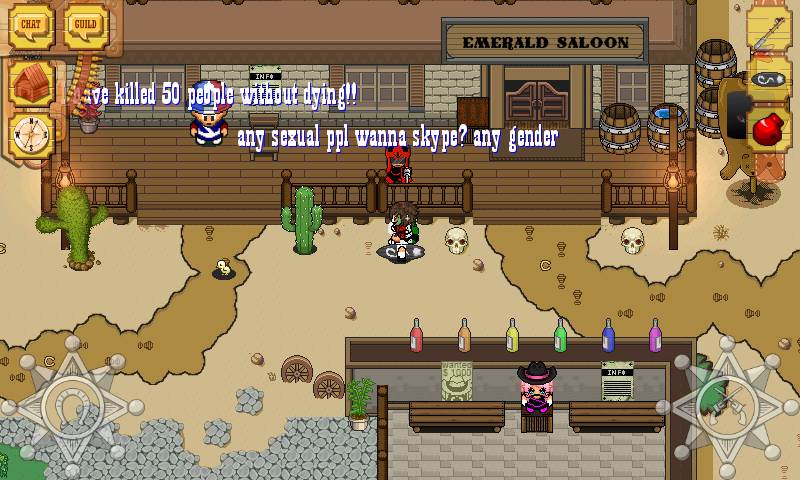Open the CHAT speech bubble
This screenshot has height=480, width=800.
pos(31,26)
